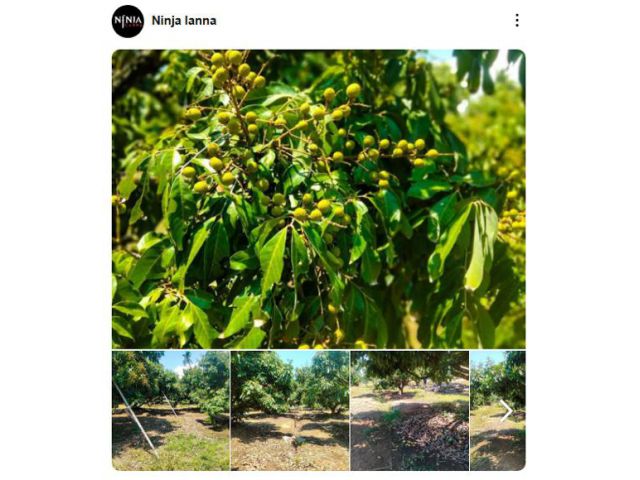Screen dimensions: 640x480
Task: Open the post's three-dot overflow menu
Action: click(x=517, y=20)
